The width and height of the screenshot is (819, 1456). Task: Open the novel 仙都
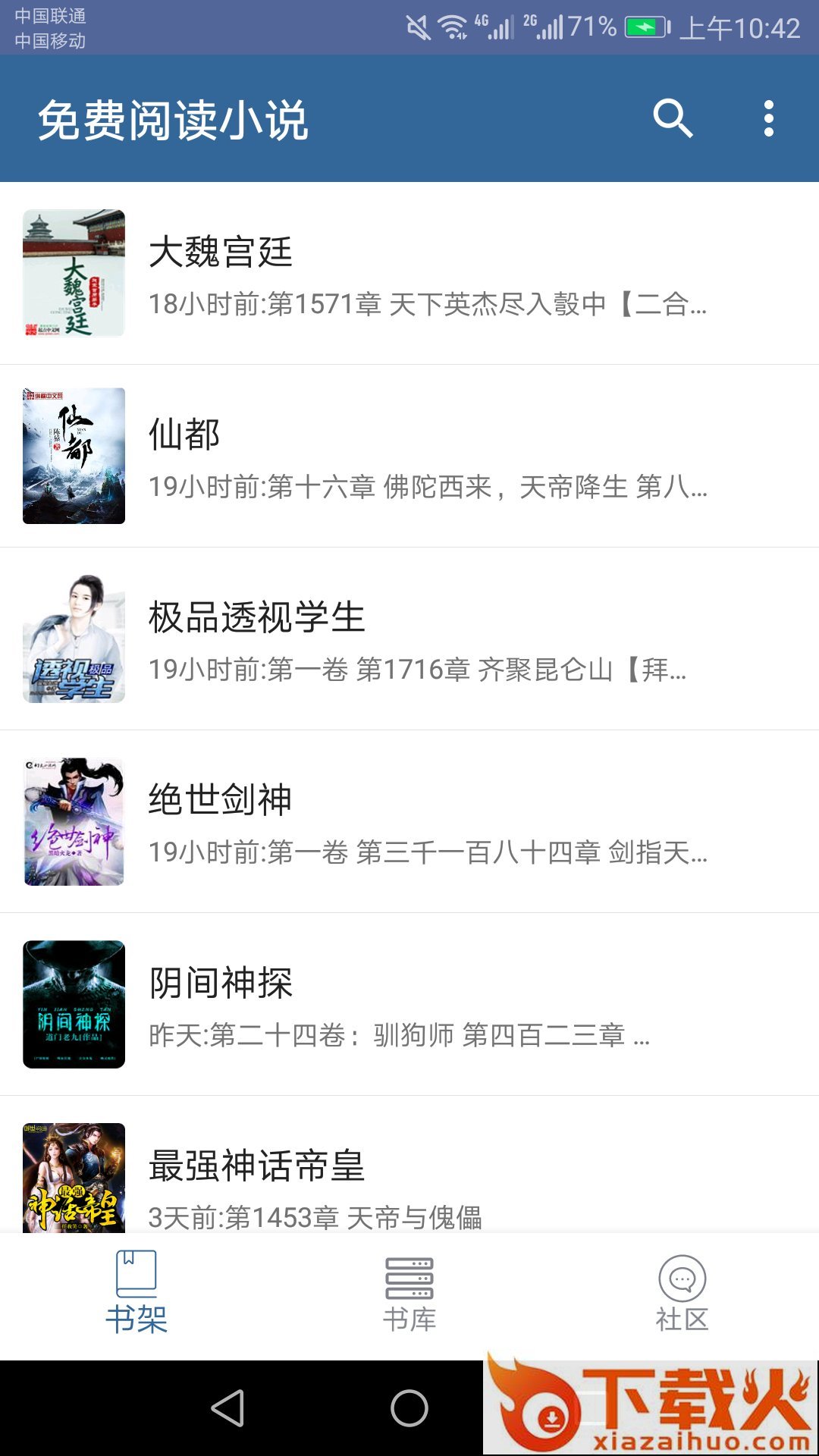point(409,456)
